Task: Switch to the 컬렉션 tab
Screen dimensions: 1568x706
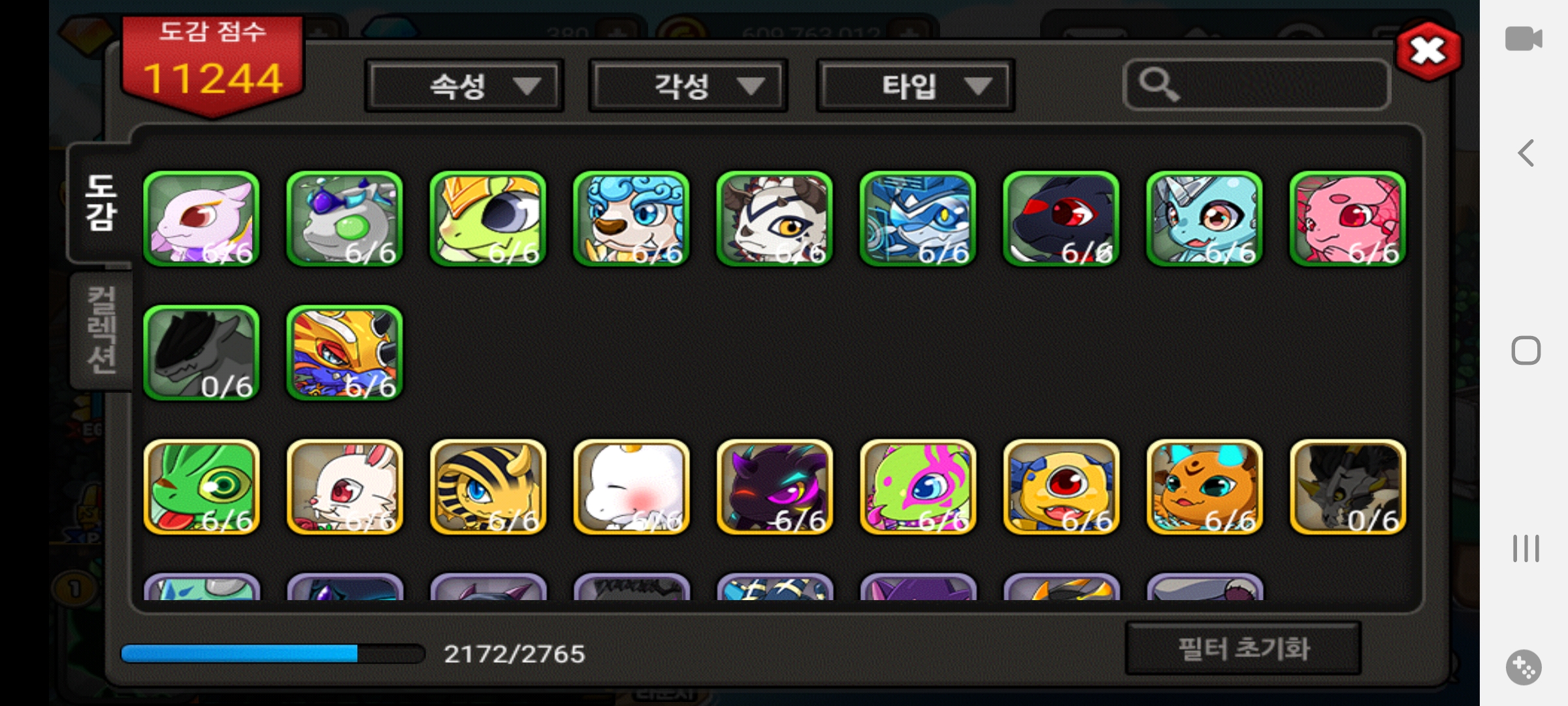Action: 101,330
